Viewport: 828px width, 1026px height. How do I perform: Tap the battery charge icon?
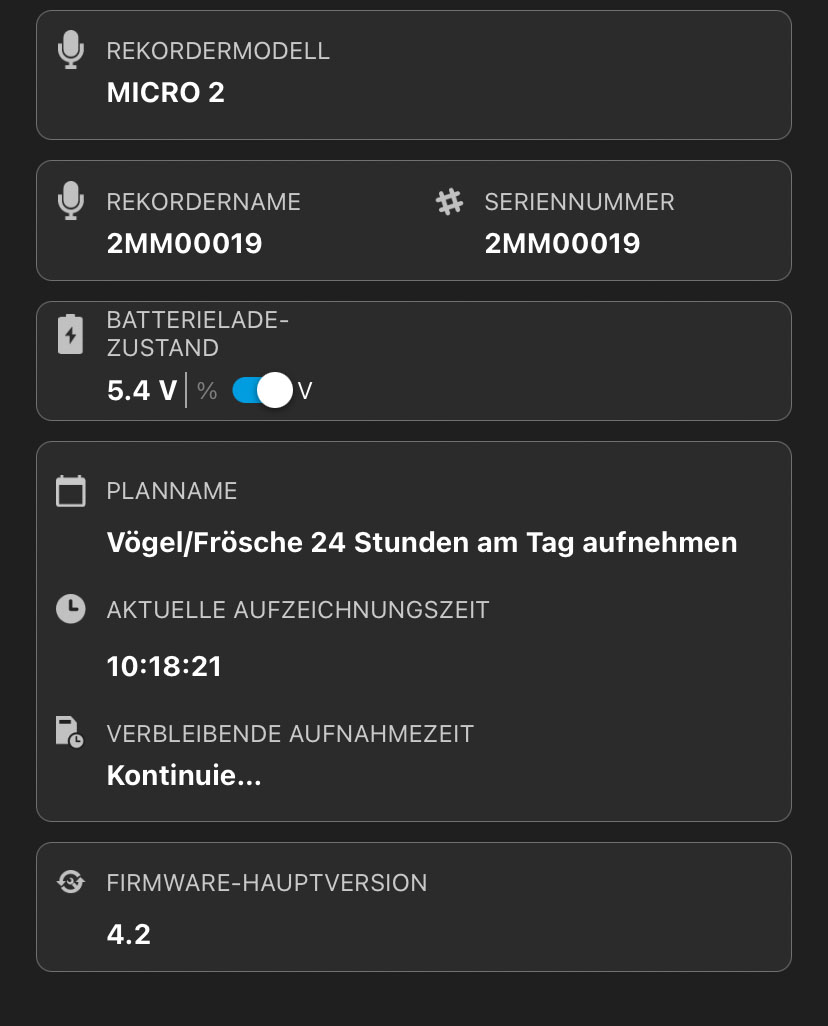70,335
